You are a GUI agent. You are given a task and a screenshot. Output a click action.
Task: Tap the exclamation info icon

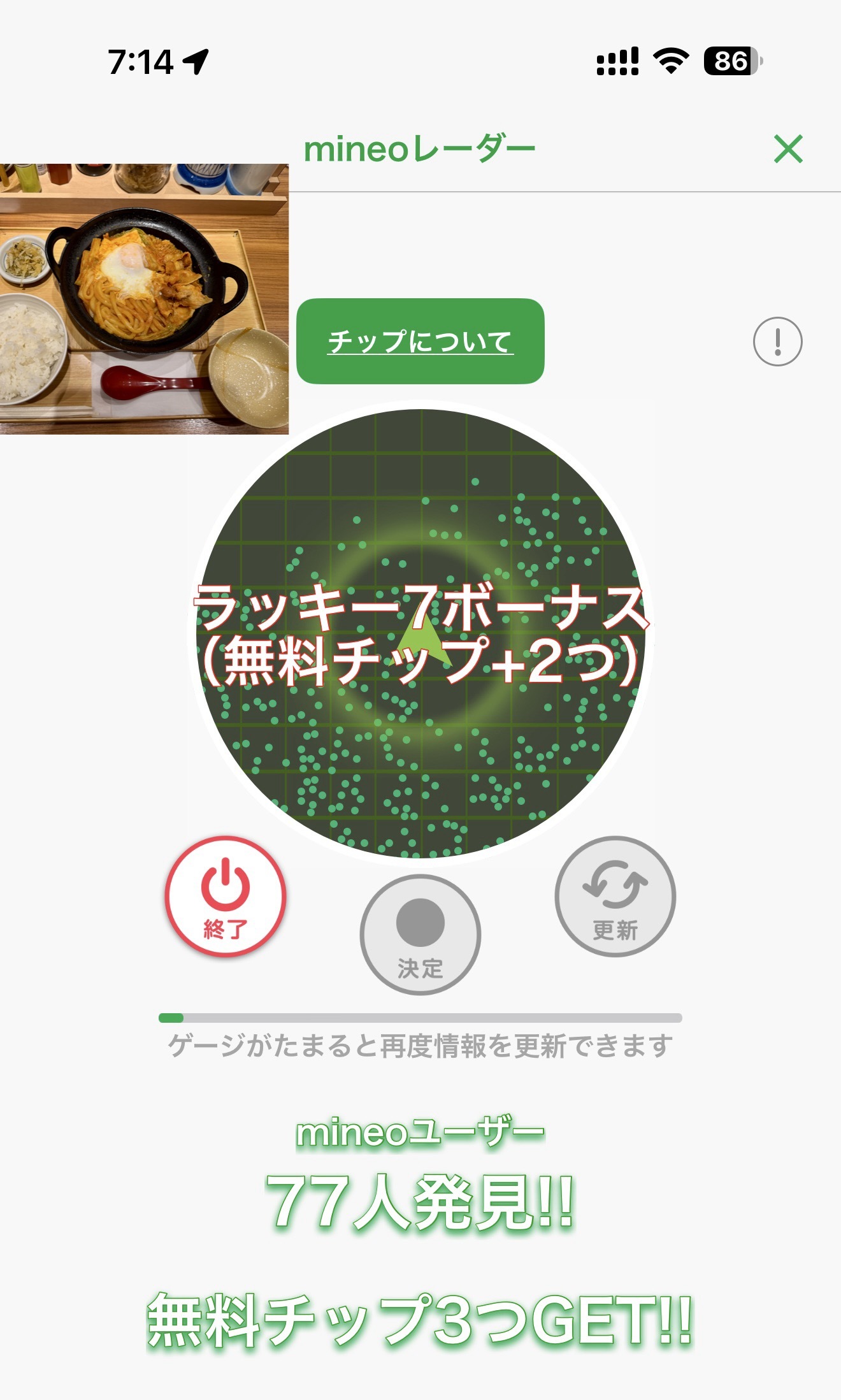(x=777, y=342)
